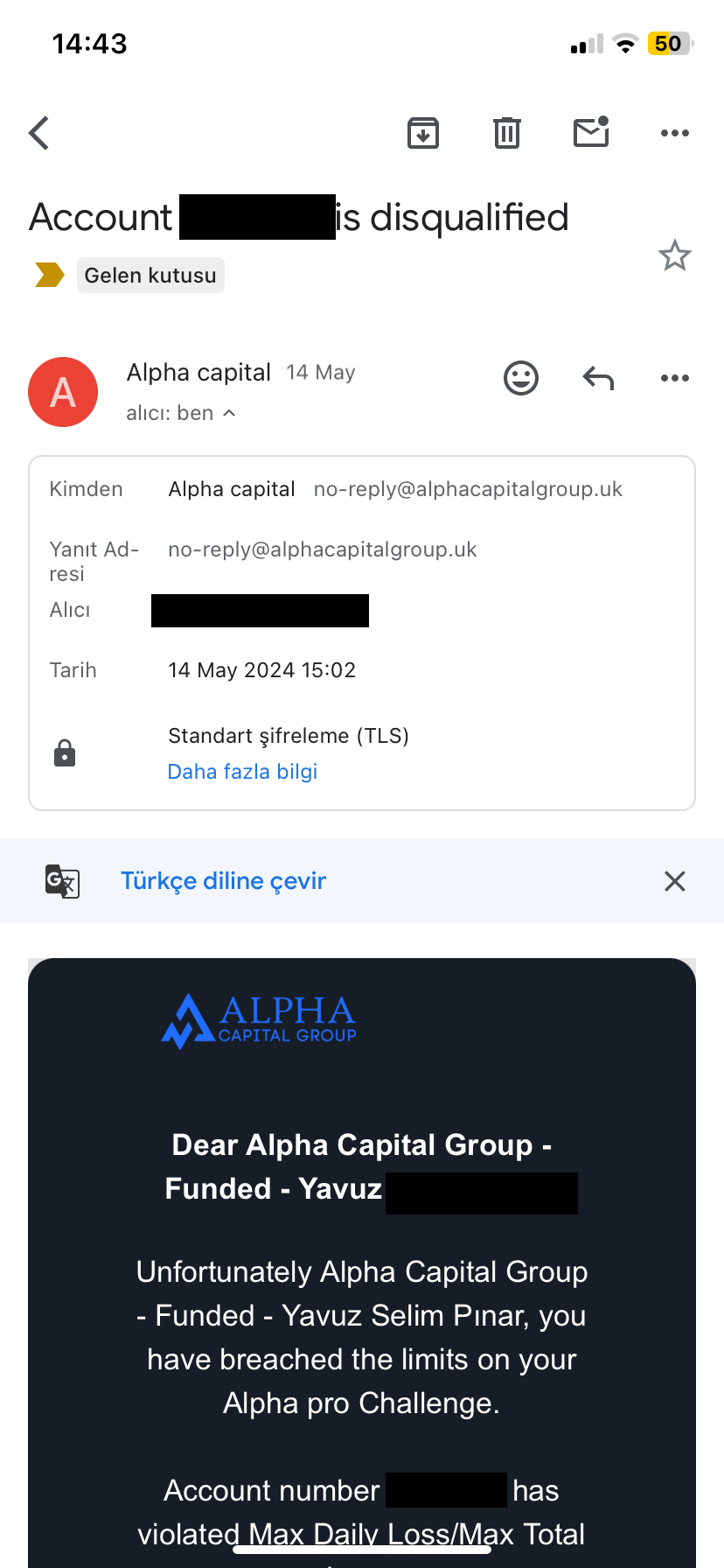
Task: Archive this email
Action: 423,133
